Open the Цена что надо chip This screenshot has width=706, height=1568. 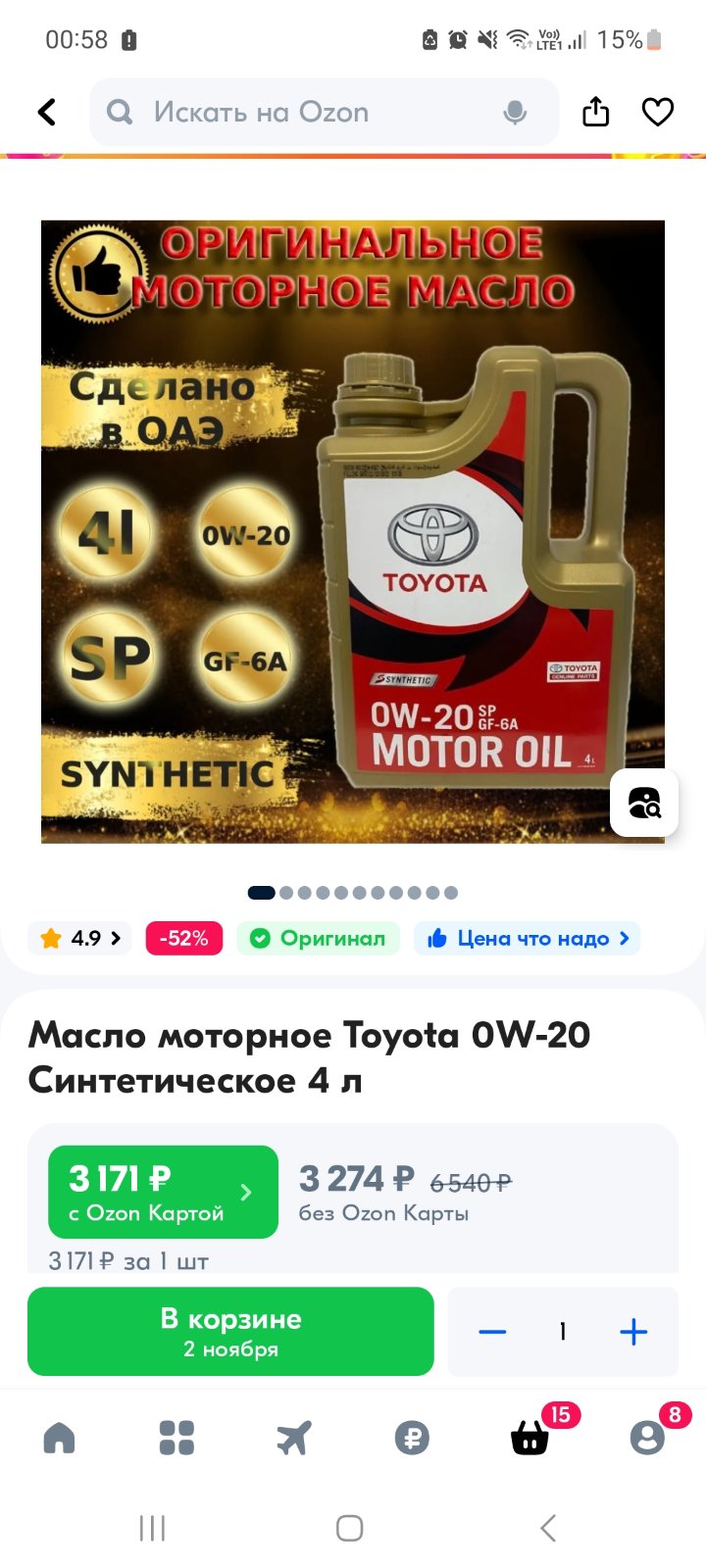(x=528, y=939)
